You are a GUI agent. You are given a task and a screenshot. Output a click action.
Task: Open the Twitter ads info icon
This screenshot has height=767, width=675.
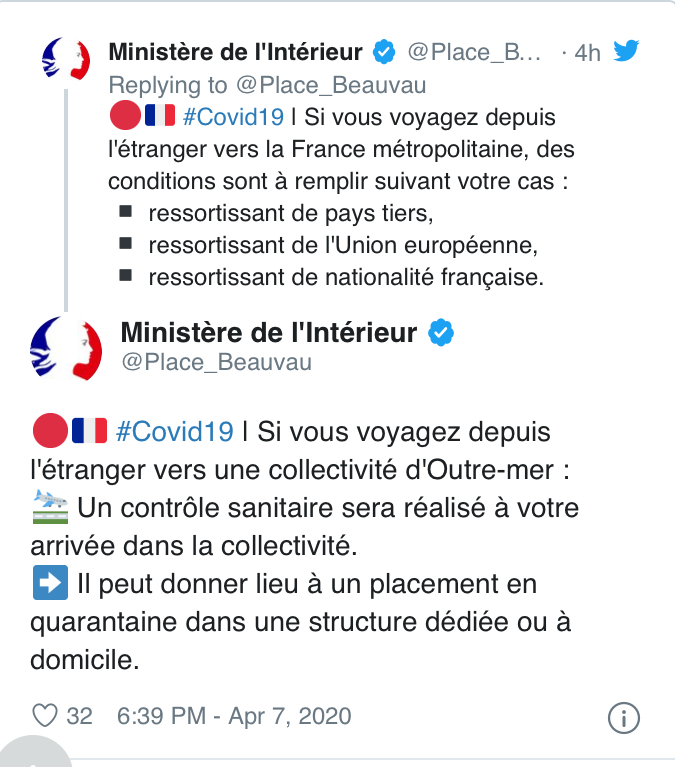(624, 717)
